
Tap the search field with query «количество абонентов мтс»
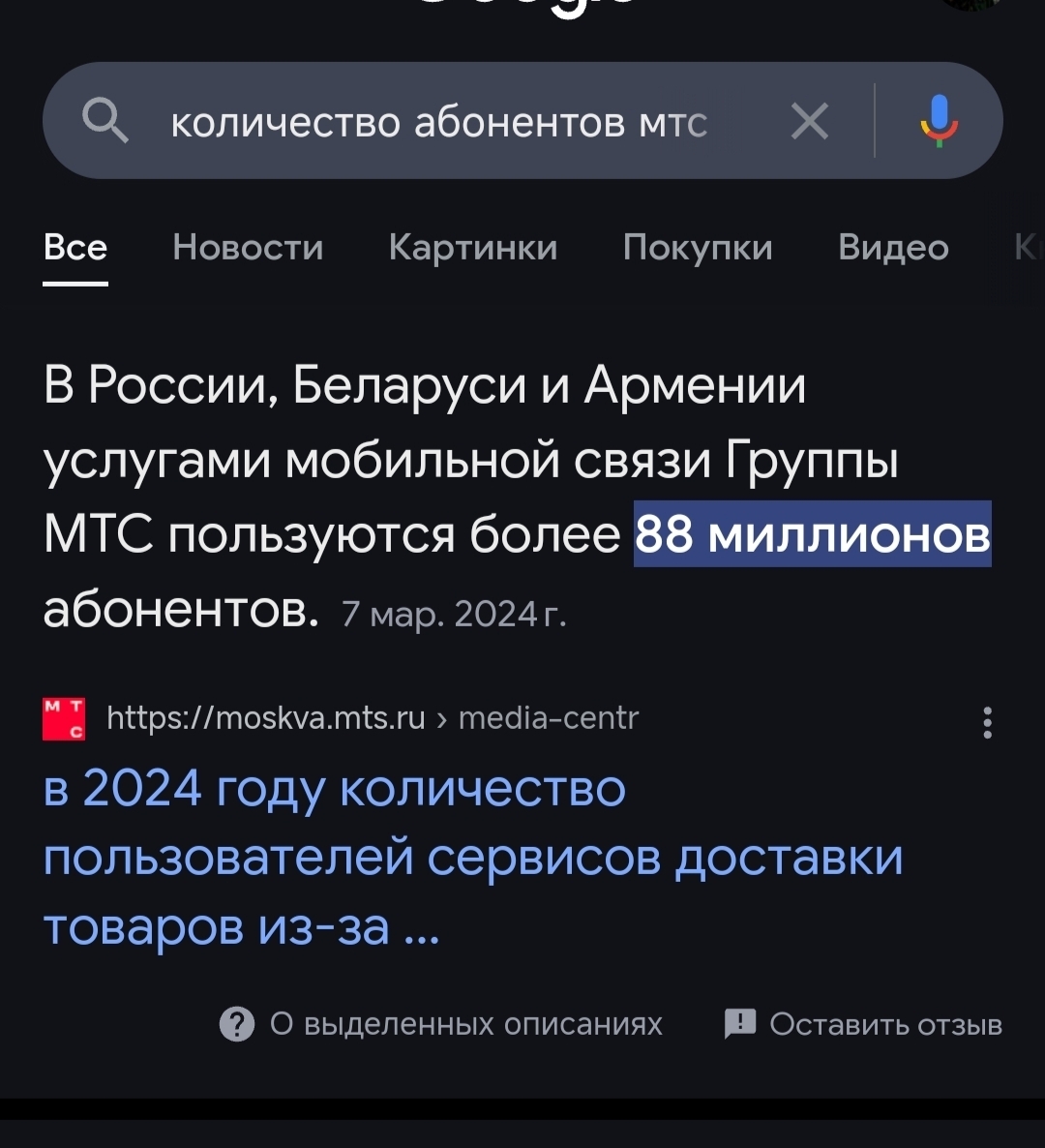tap(438, 123)
